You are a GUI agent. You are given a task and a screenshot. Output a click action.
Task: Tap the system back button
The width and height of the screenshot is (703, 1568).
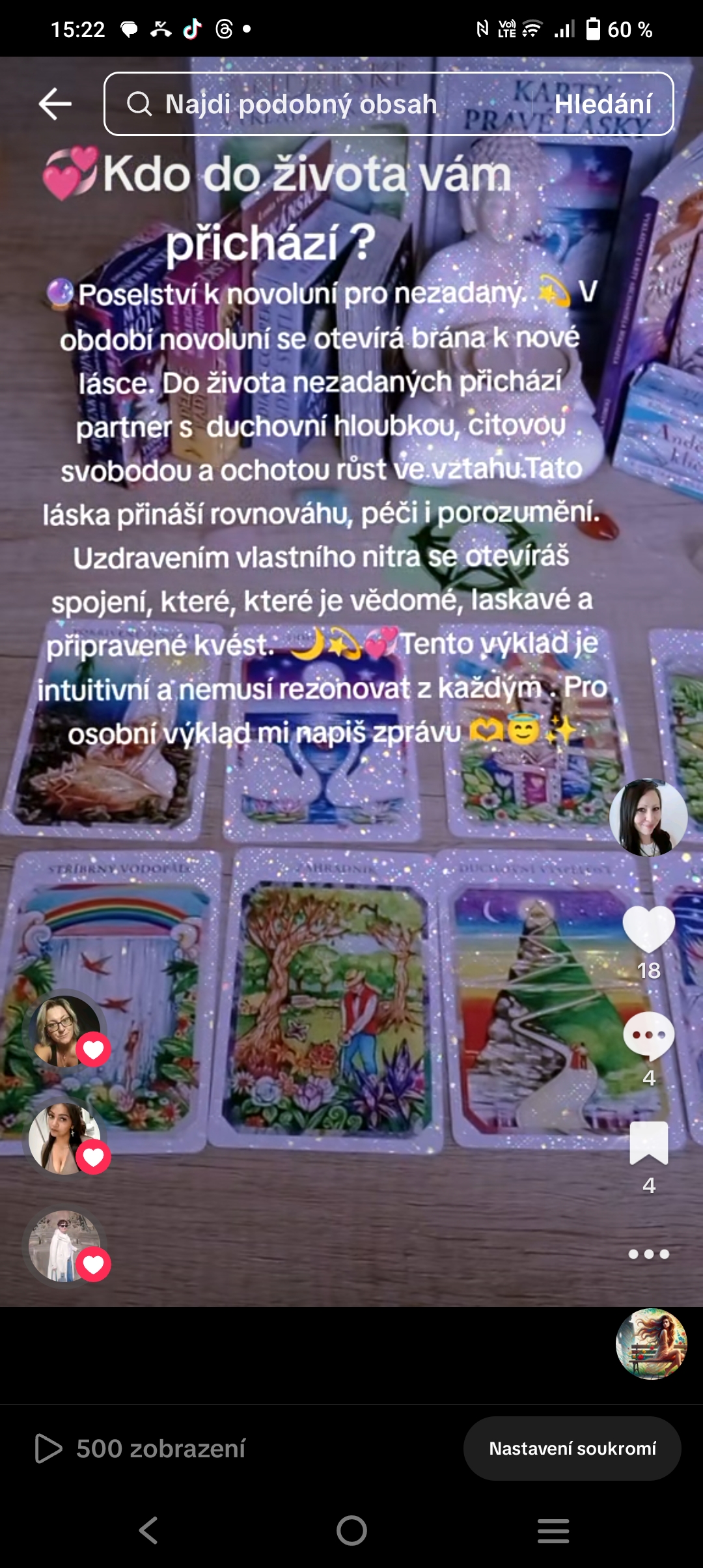click(148, 1530)
